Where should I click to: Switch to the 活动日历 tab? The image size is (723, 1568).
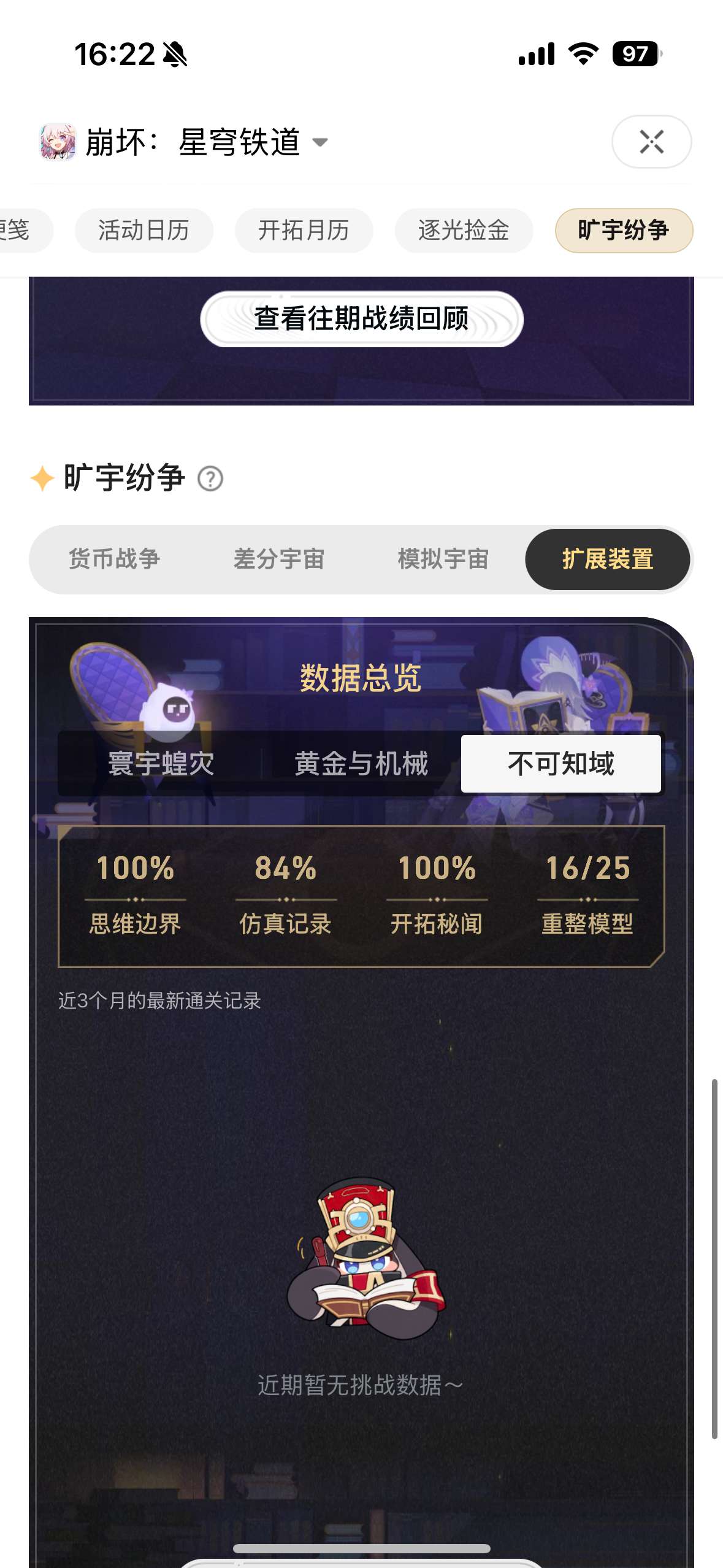(x=143, y=231)
